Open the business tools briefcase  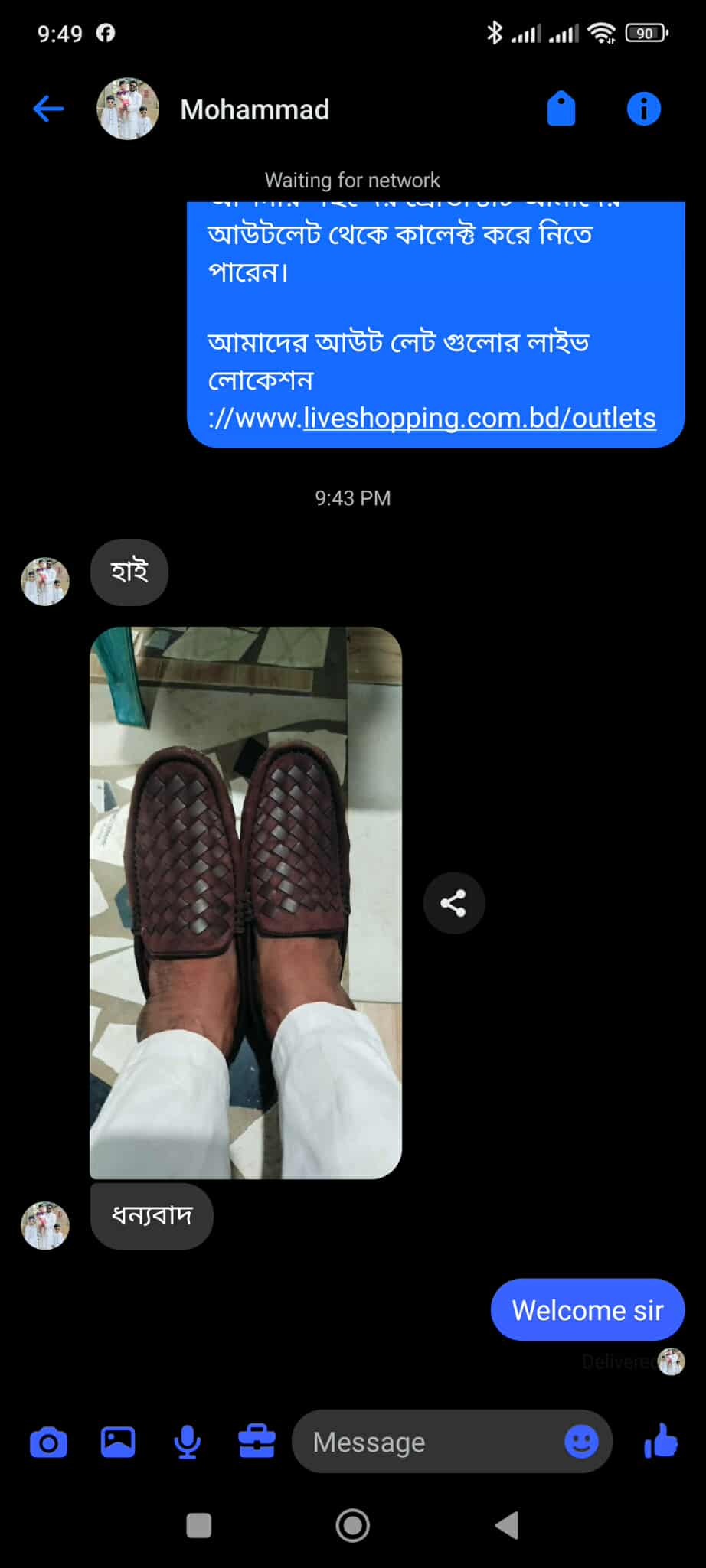point(257,1442)
